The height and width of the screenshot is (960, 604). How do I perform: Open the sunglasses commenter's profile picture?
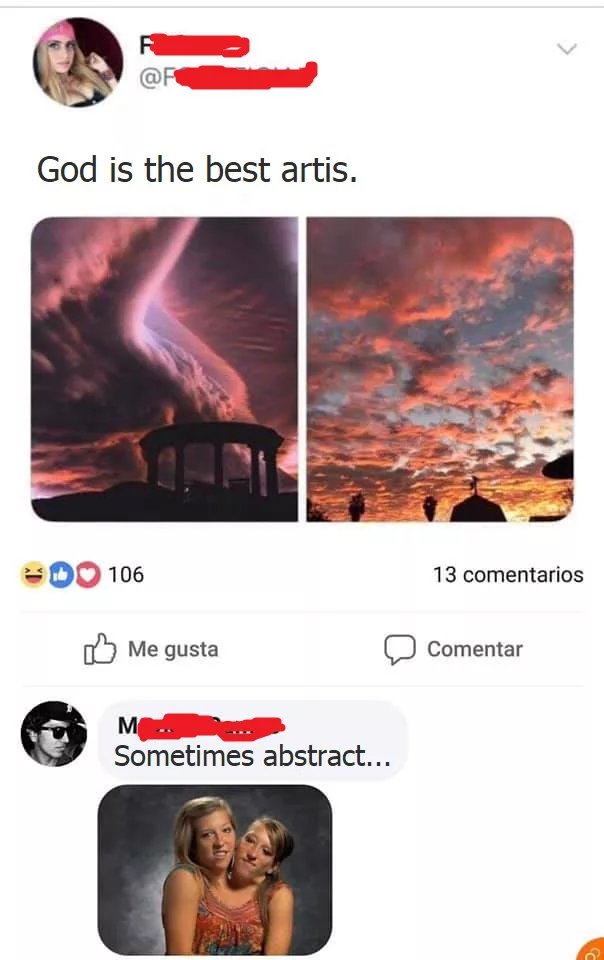54,734
